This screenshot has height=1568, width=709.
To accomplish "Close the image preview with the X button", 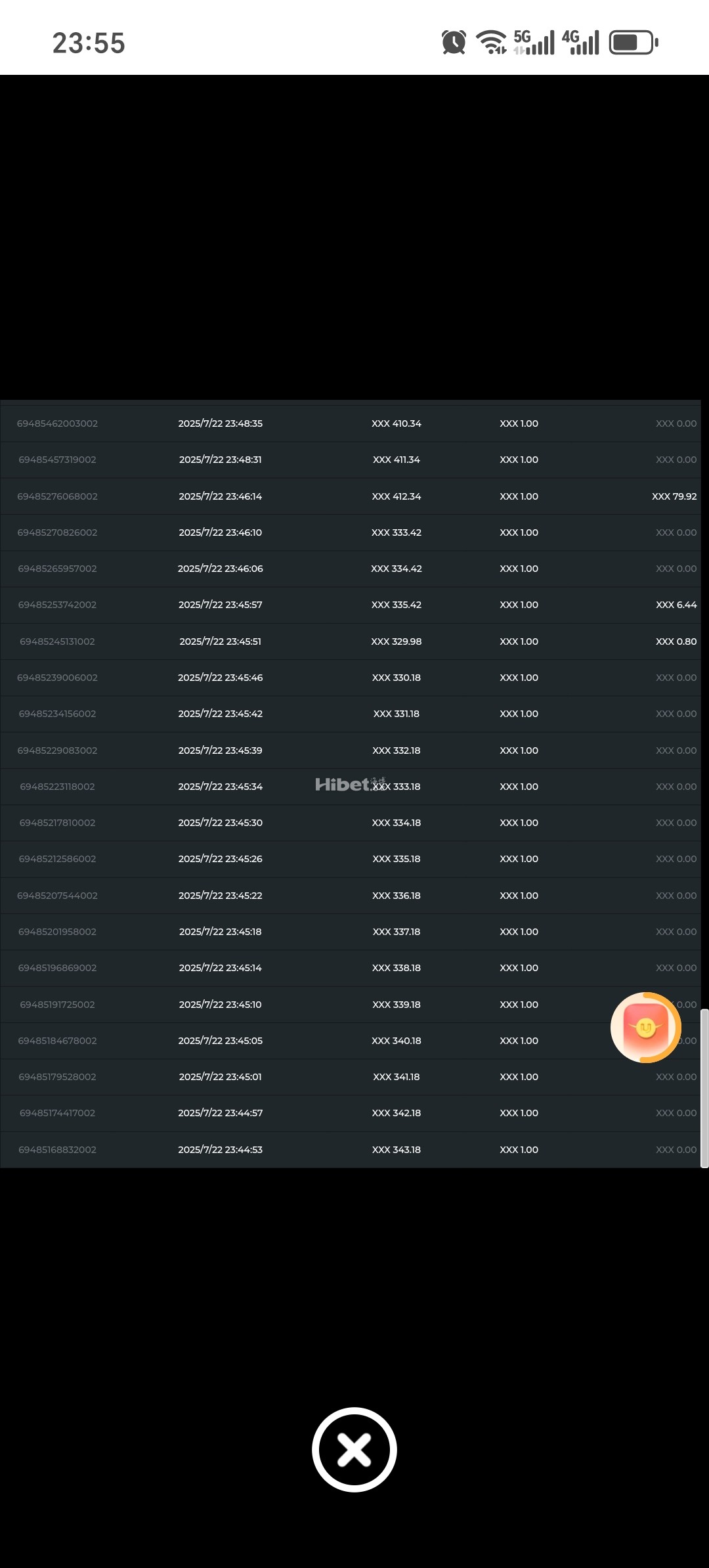I will point(354,1449).
